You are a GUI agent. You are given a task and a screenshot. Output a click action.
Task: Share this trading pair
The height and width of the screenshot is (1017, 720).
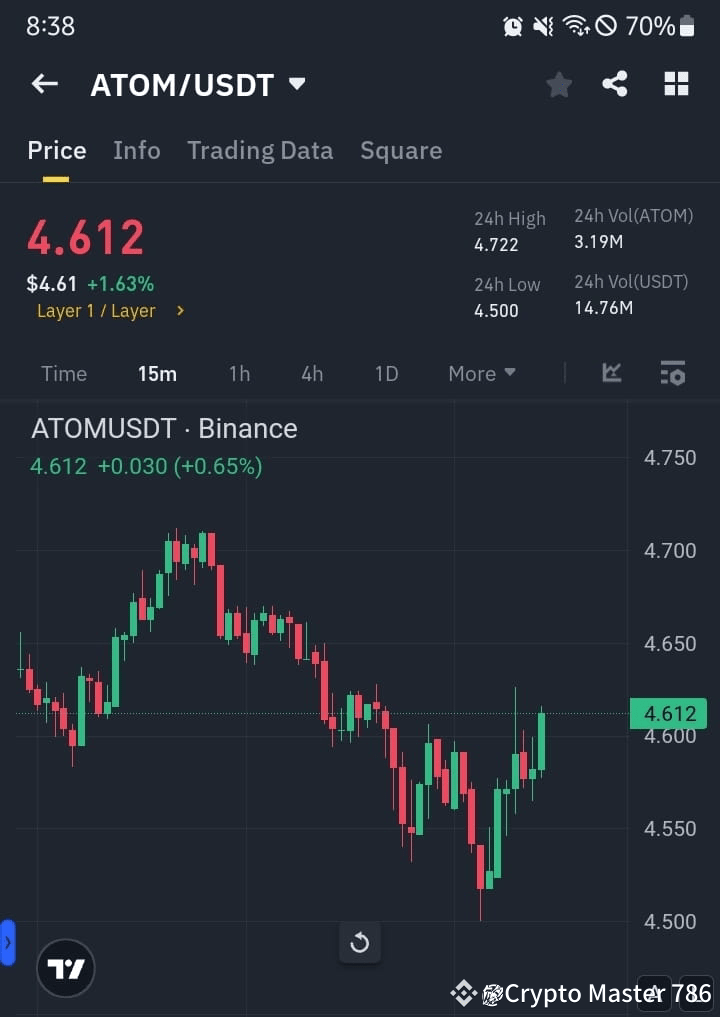[x=615, y=85]
